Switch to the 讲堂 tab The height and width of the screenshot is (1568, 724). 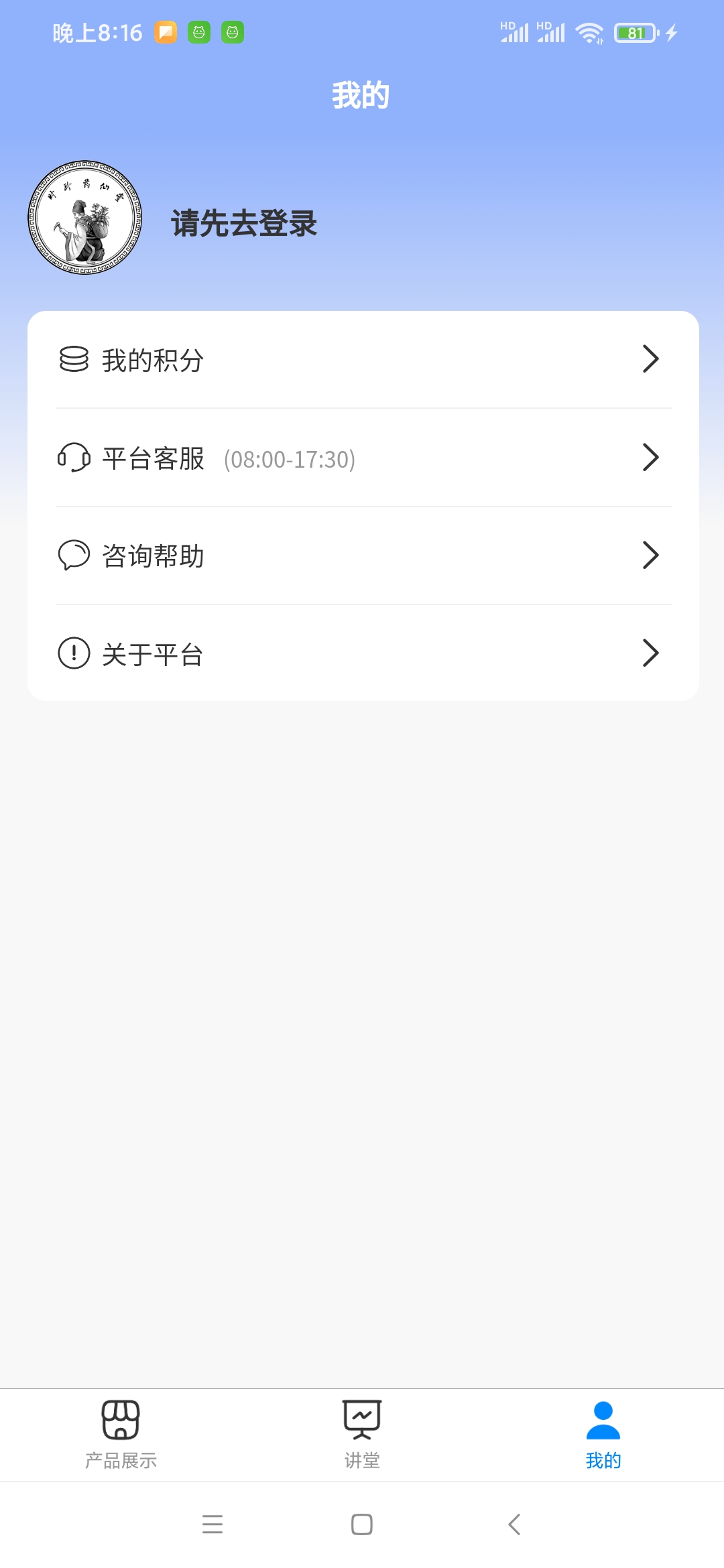pos(362,1434)
